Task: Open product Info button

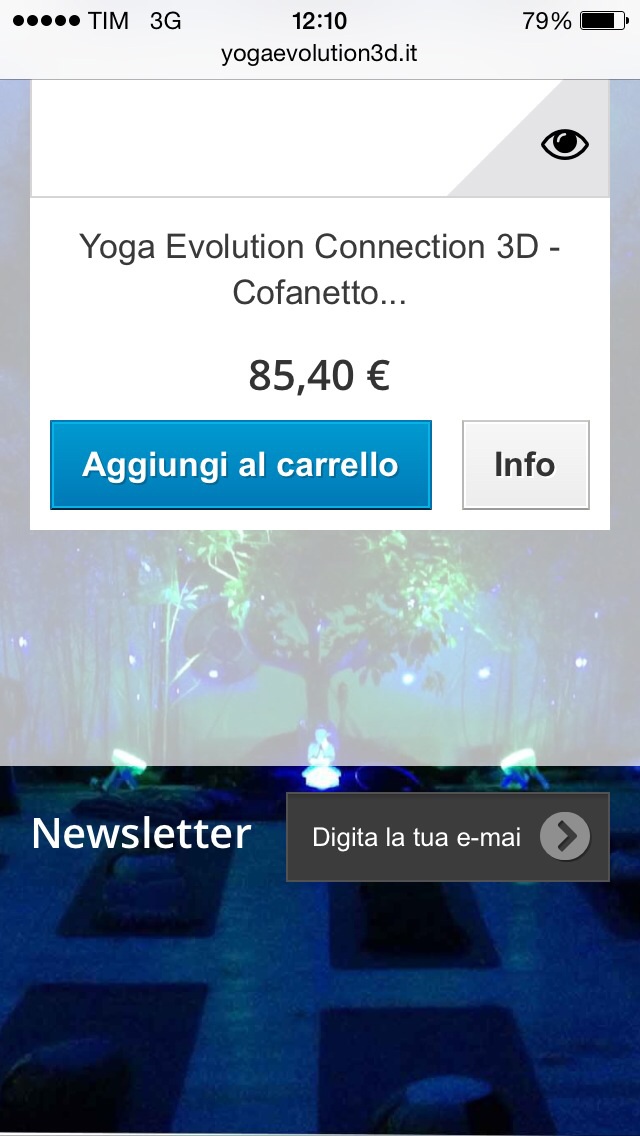Action: [x=525, y=465]
